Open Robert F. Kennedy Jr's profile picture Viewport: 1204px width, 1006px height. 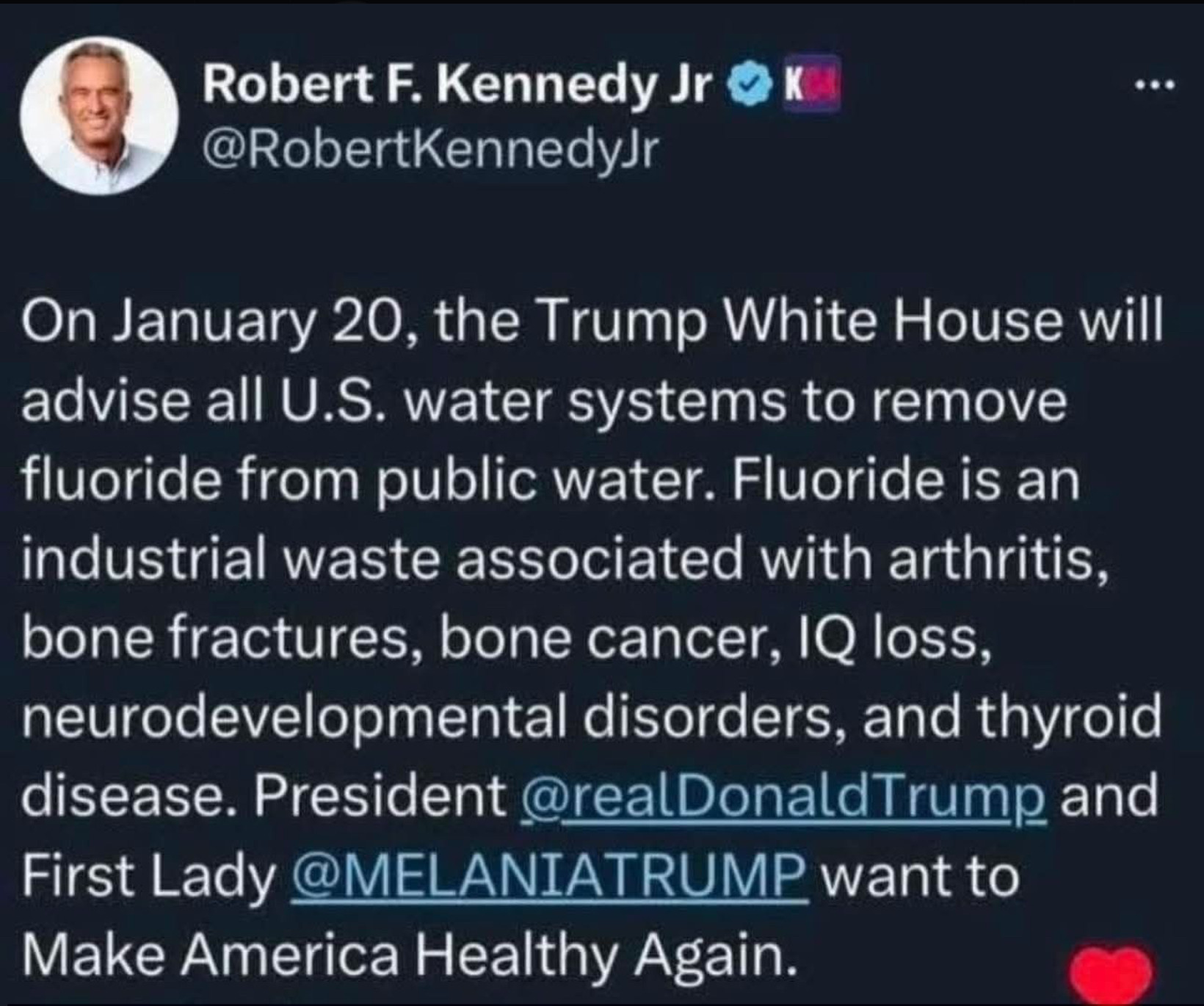pos(99,115)
